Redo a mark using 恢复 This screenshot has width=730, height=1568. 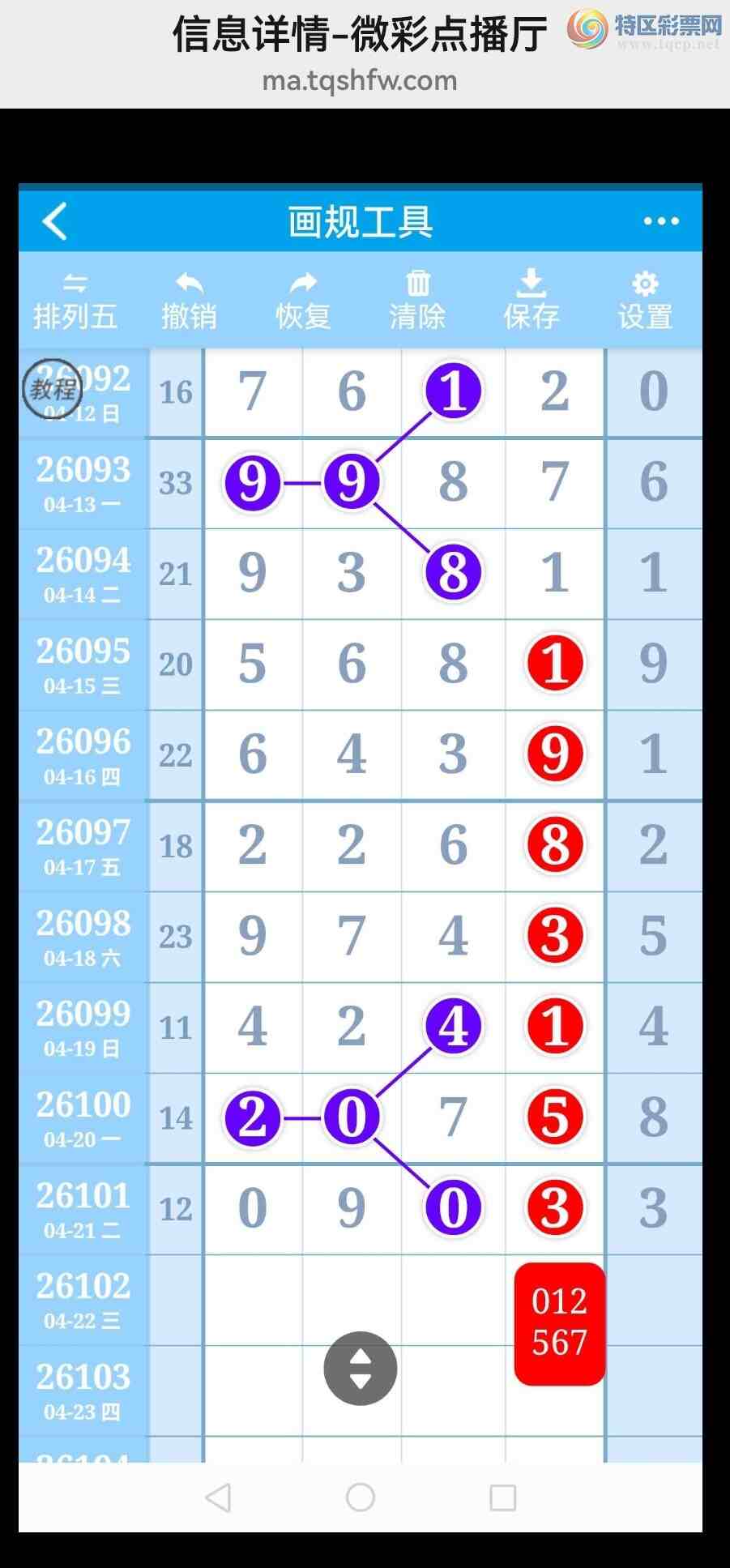point(303,301)
